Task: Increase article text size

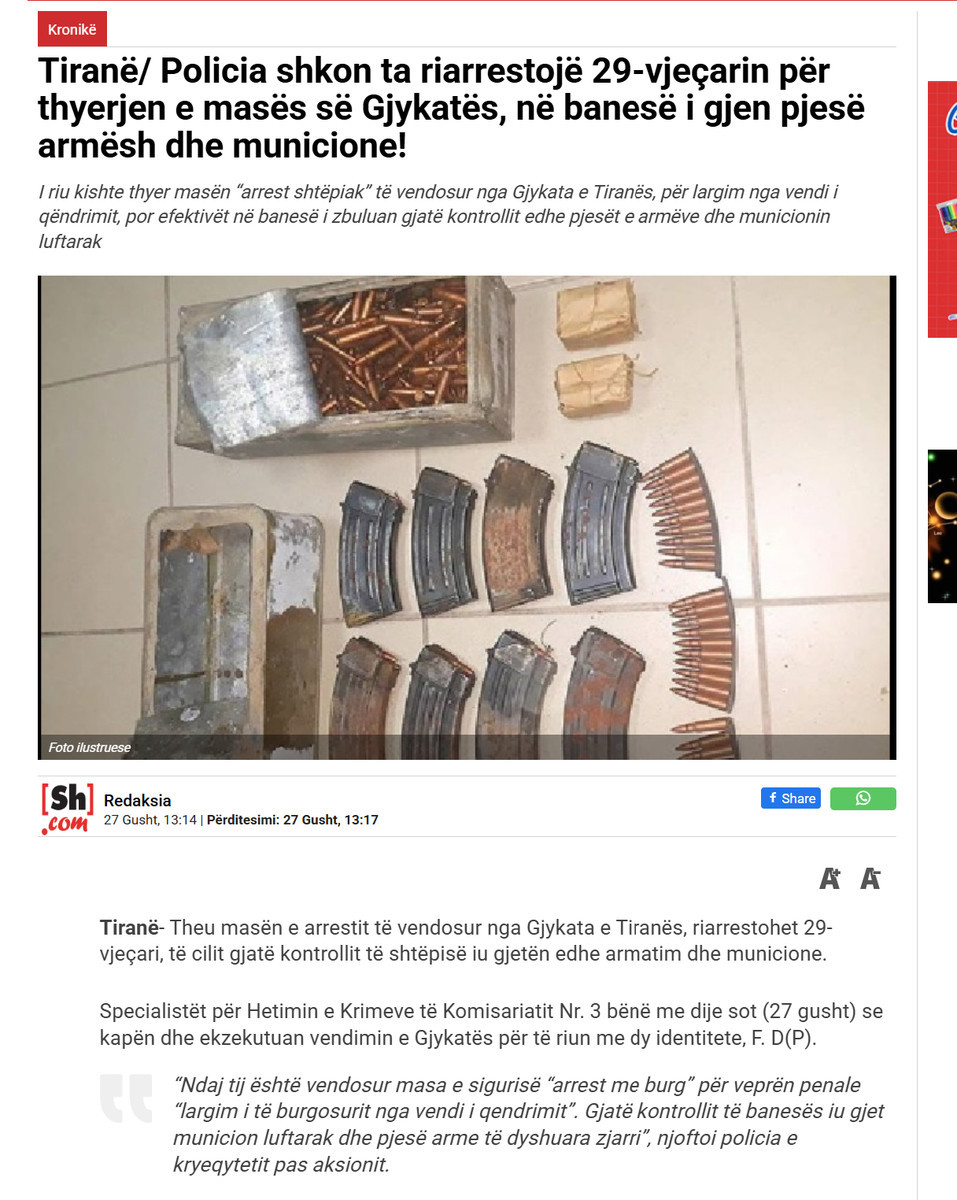Action: pos(830,879)
